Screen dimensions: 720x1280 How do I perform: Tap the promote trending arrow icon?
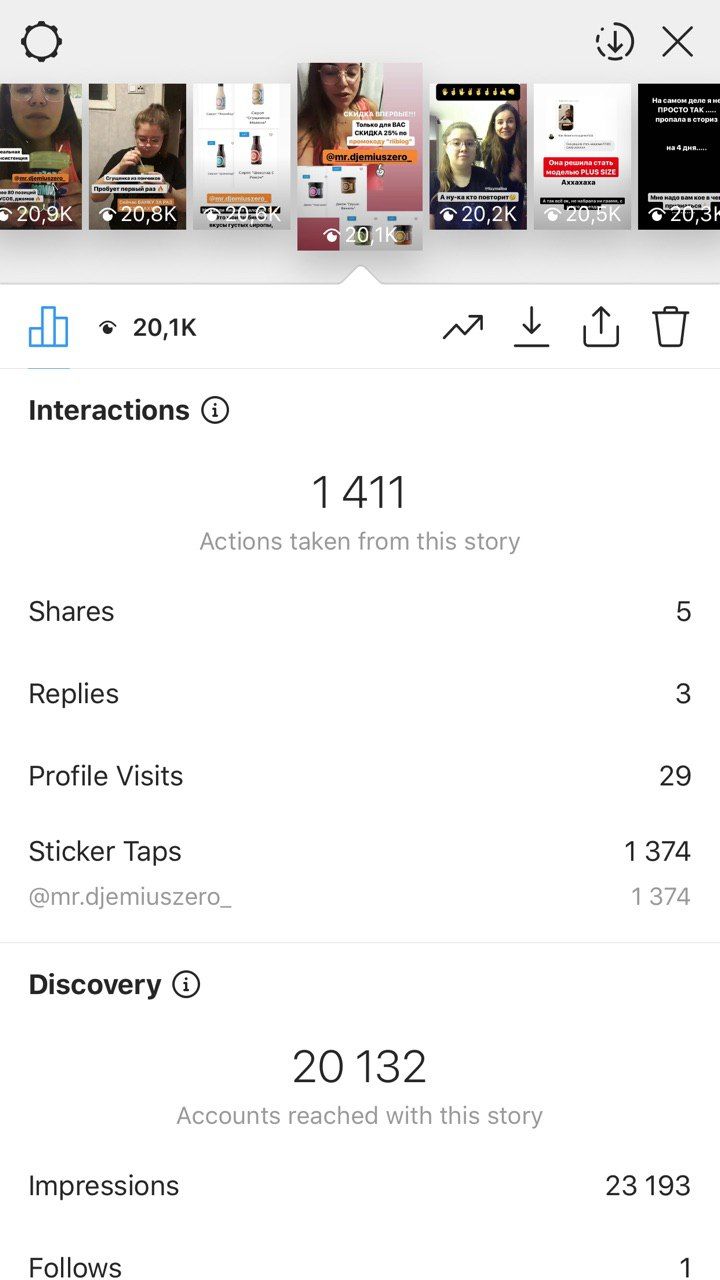[x=463, y=327]
